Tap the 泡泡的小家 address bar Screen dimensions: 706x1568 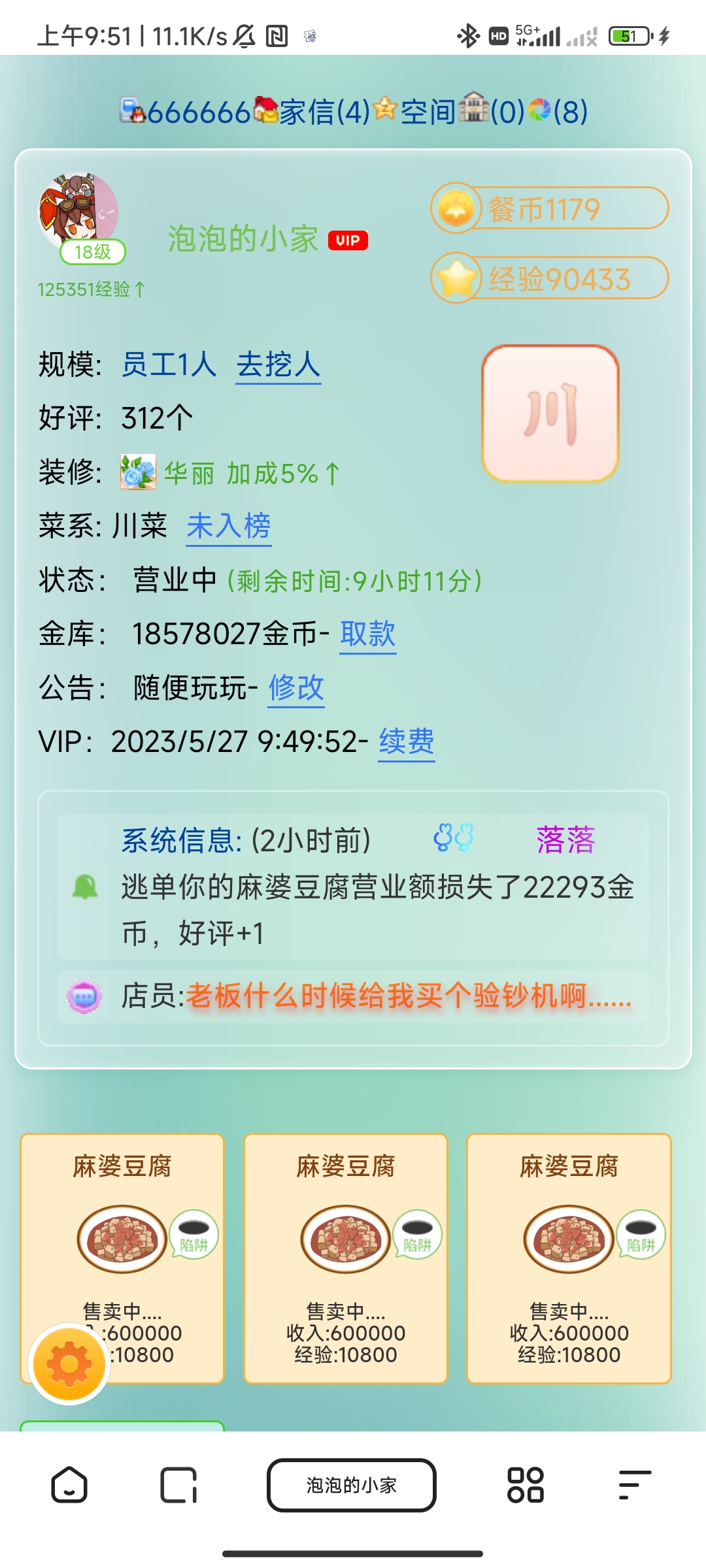pyautogui.click(x=352, y=1485)
